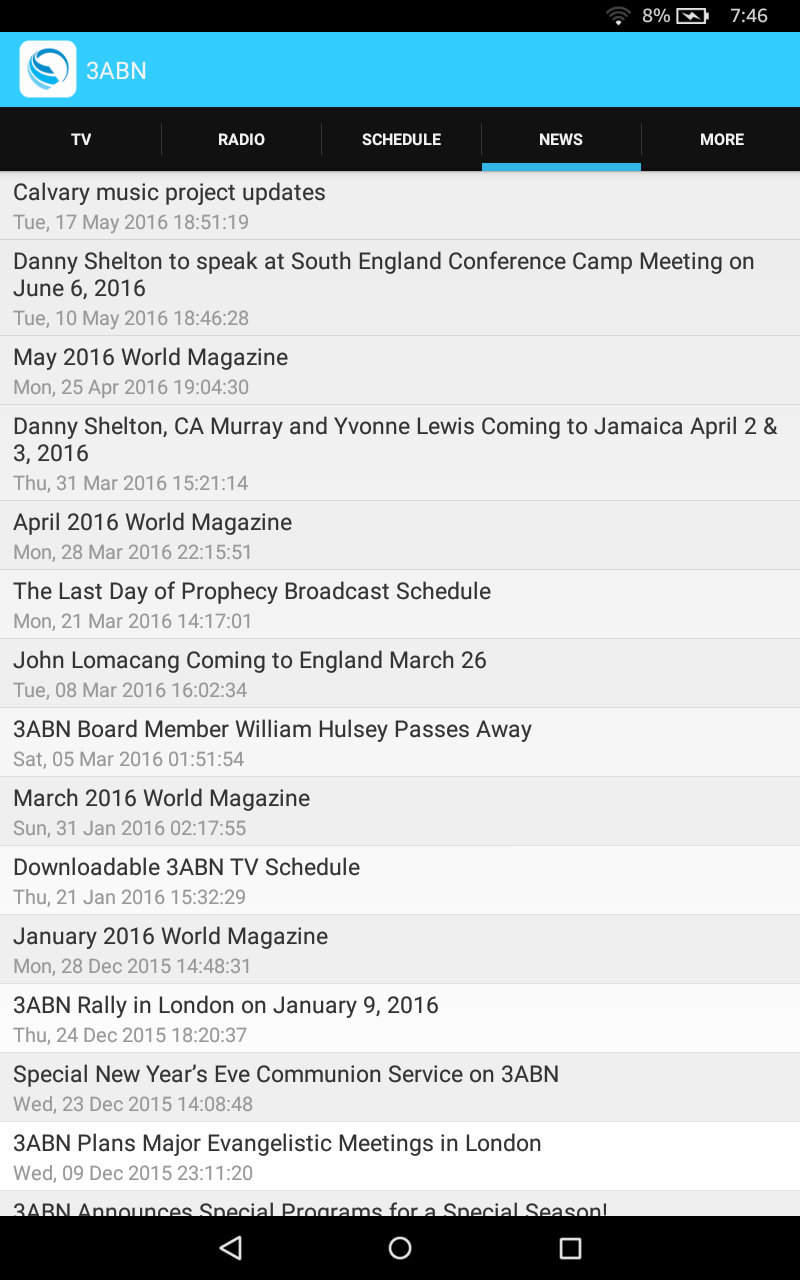Select January 2016 World Magazine
Screen dimensions: 800x1280
(400, 949)
